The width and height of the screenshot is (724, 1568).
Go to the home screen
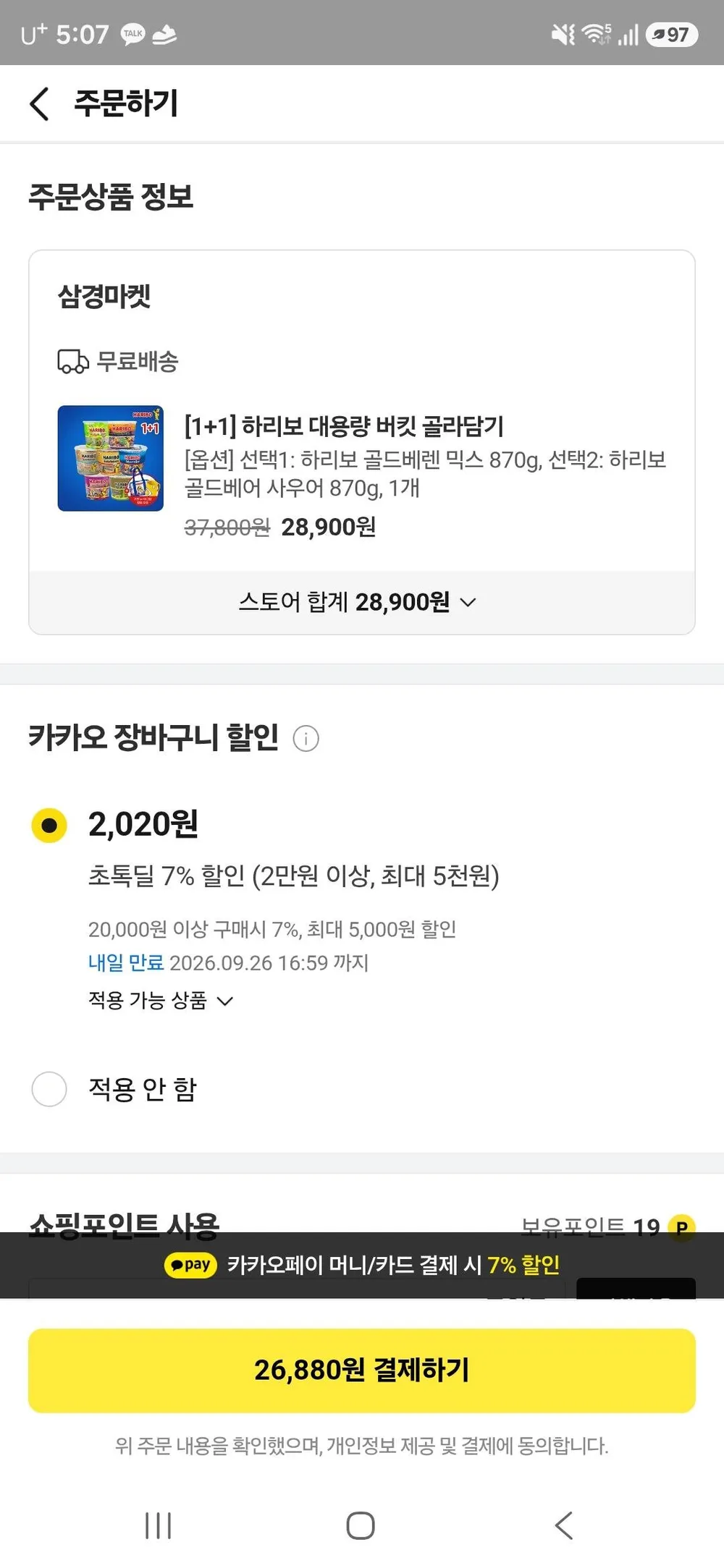click(x=361, y=1525)
